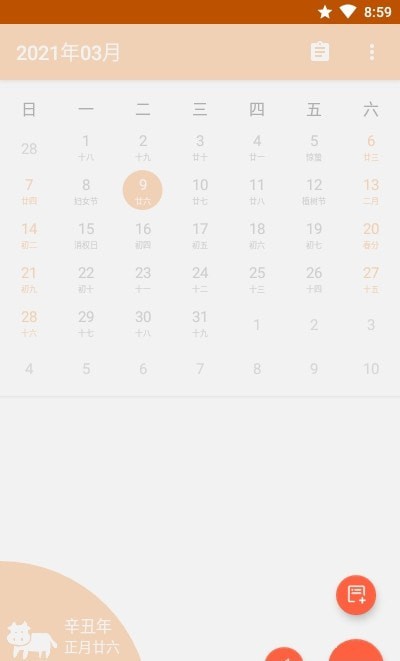Image resolution: width=400 pixels, height=661 pixels.
Task: Select March 1 十八
Action: pyautogui.click(x=86, y=147)
